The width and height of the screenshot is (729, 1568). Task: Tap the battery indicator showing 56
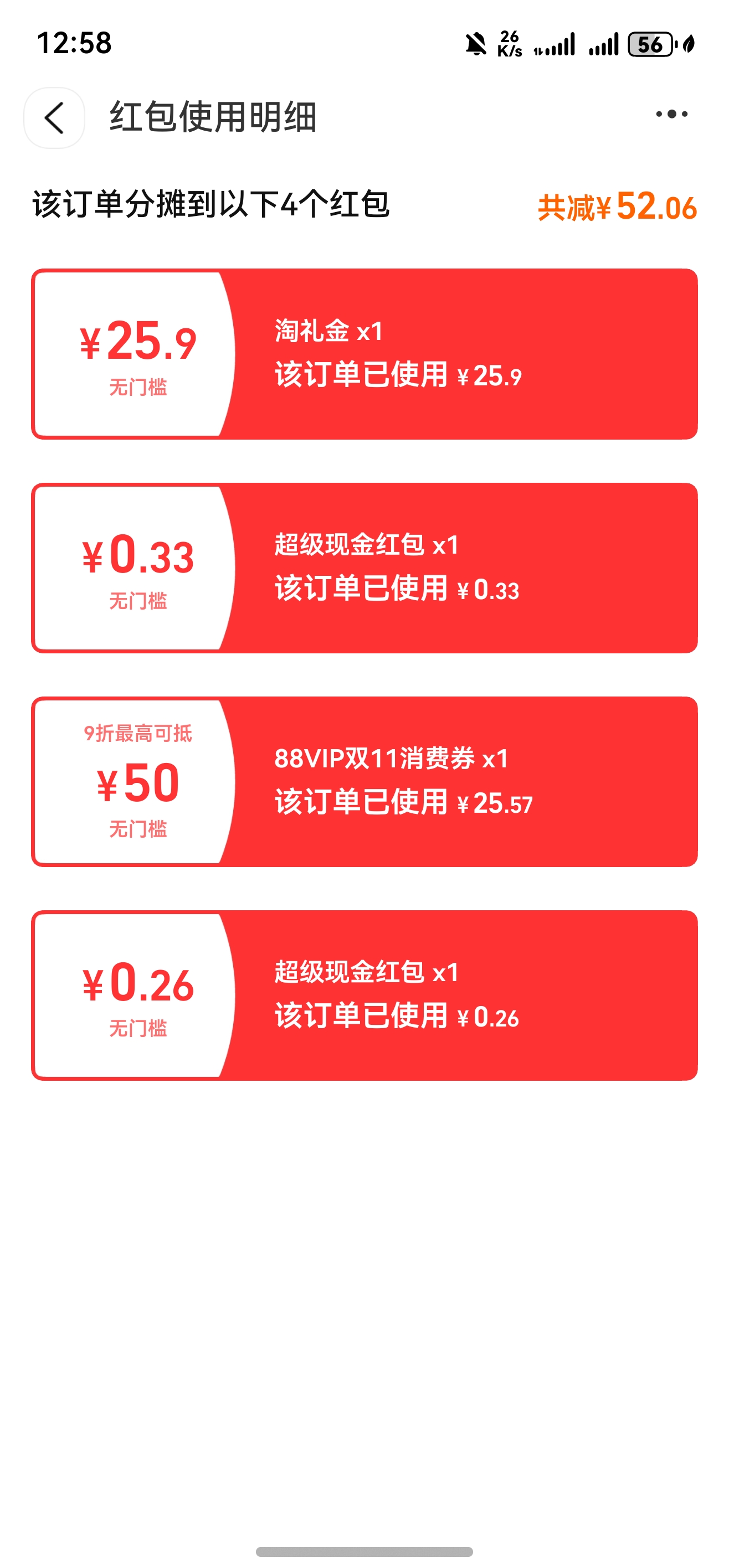(x=649, y=44)
